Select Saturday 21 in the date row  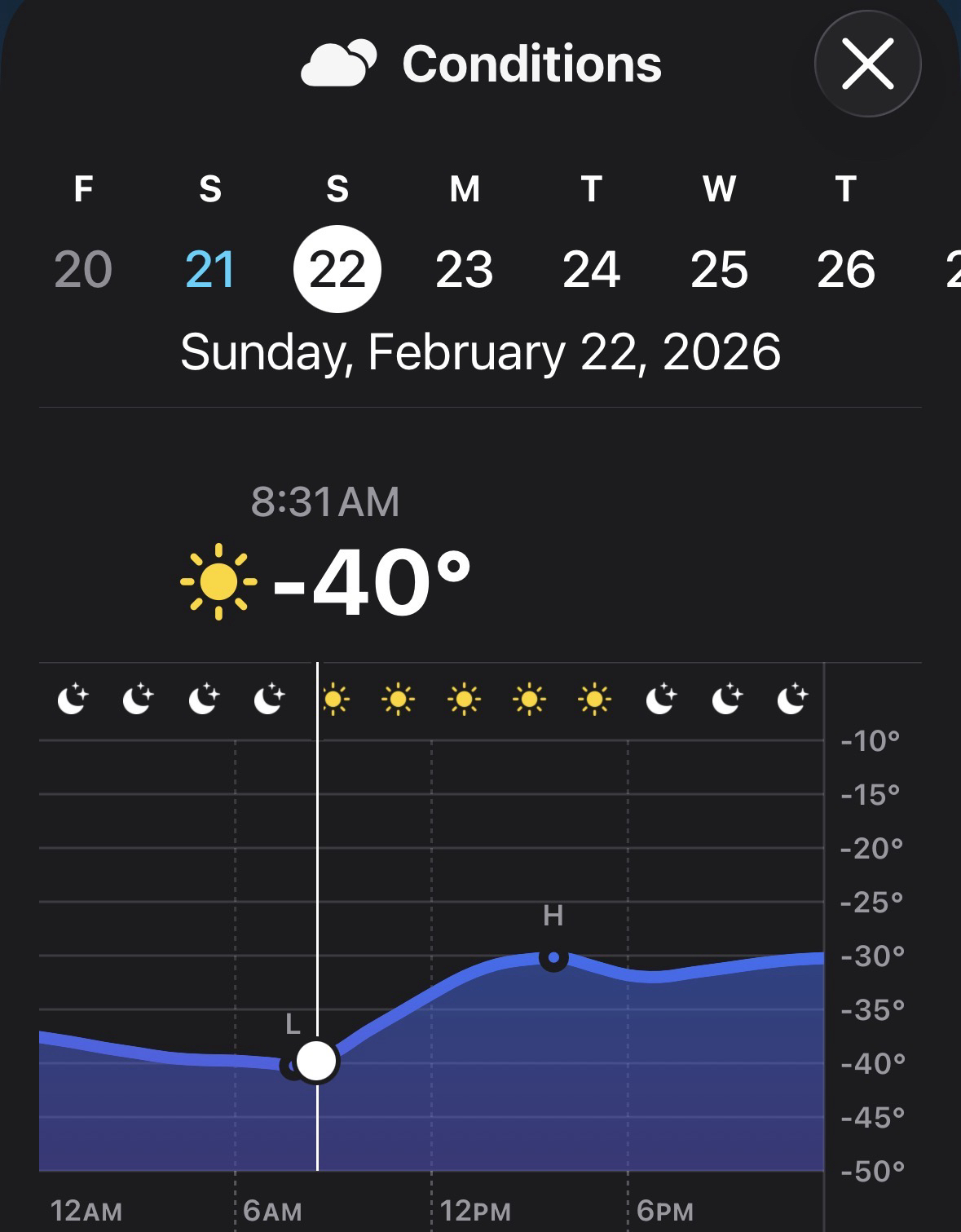coord(210,269)
